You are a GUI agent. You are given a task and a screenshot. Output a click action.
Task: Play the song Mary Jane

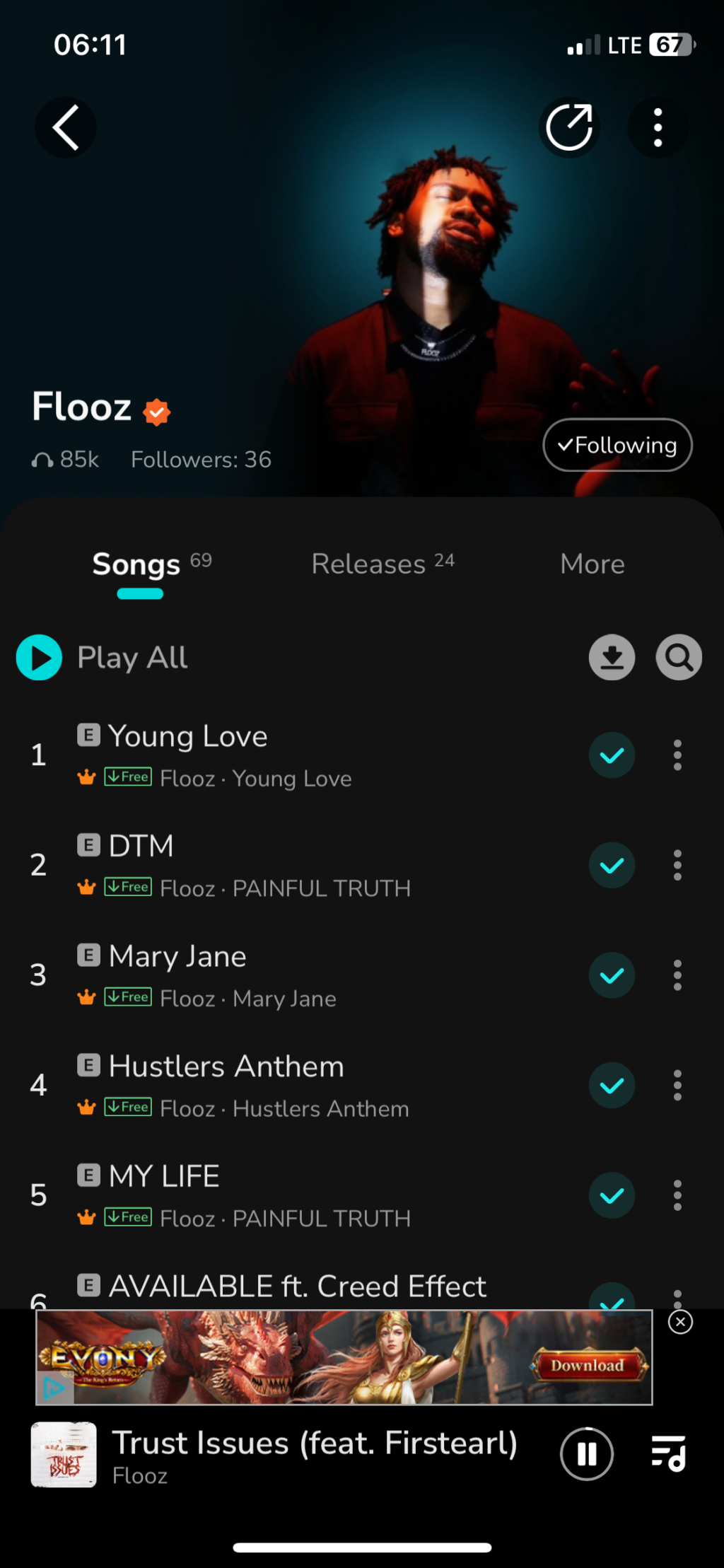pos(177,957)
